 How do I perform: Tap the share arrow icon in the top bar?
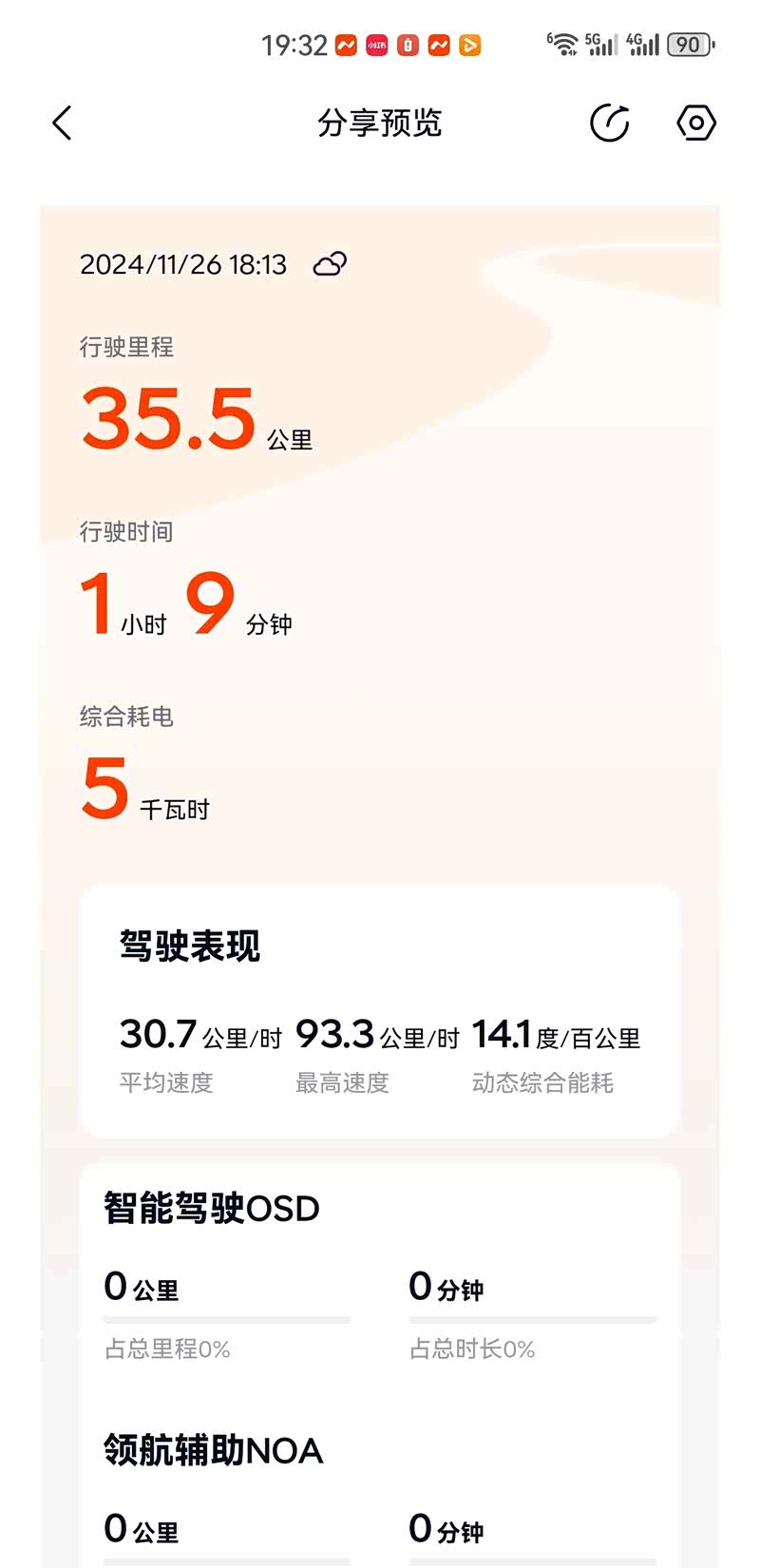[609, 124]
